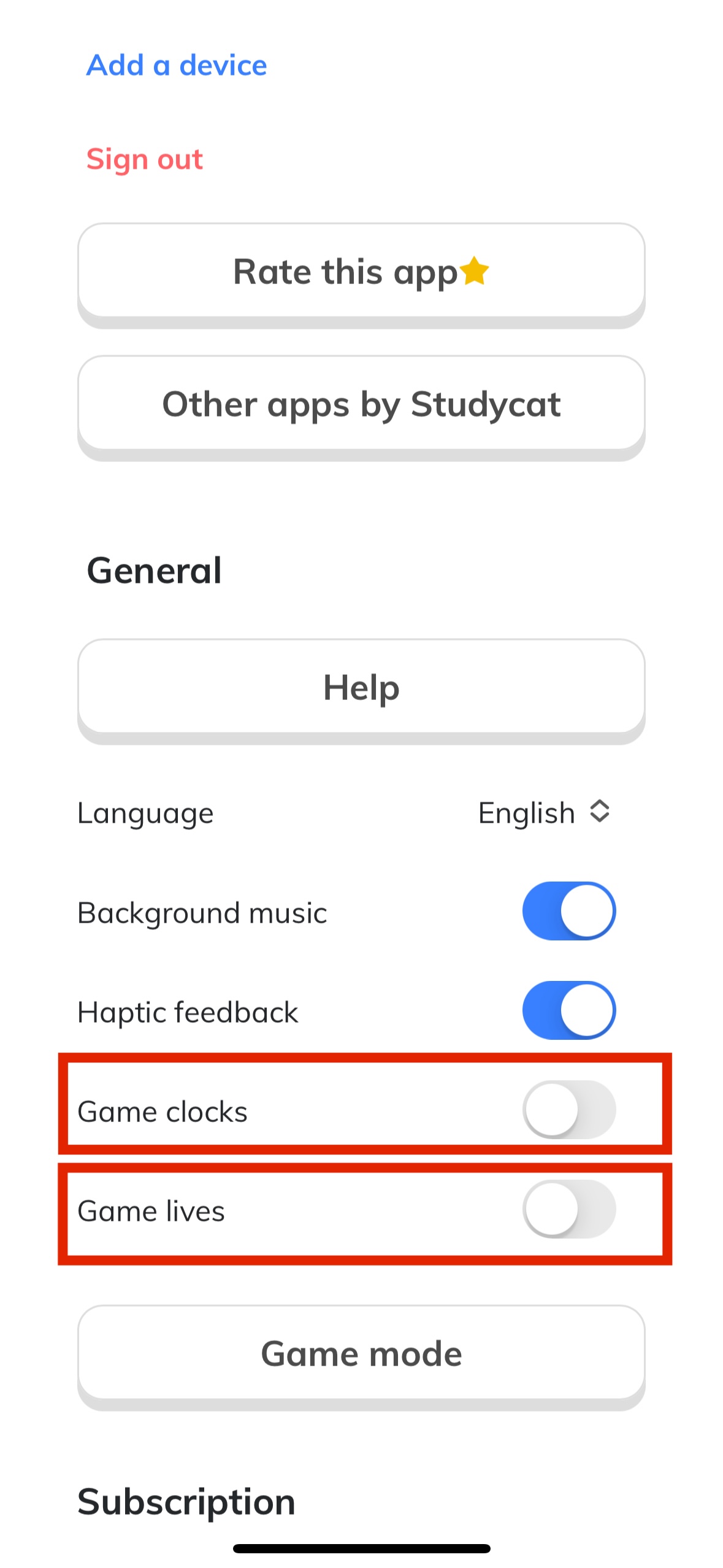Sign out of the account
The height and width of the screenshot is (1568, 723).
tap(144, 159)
